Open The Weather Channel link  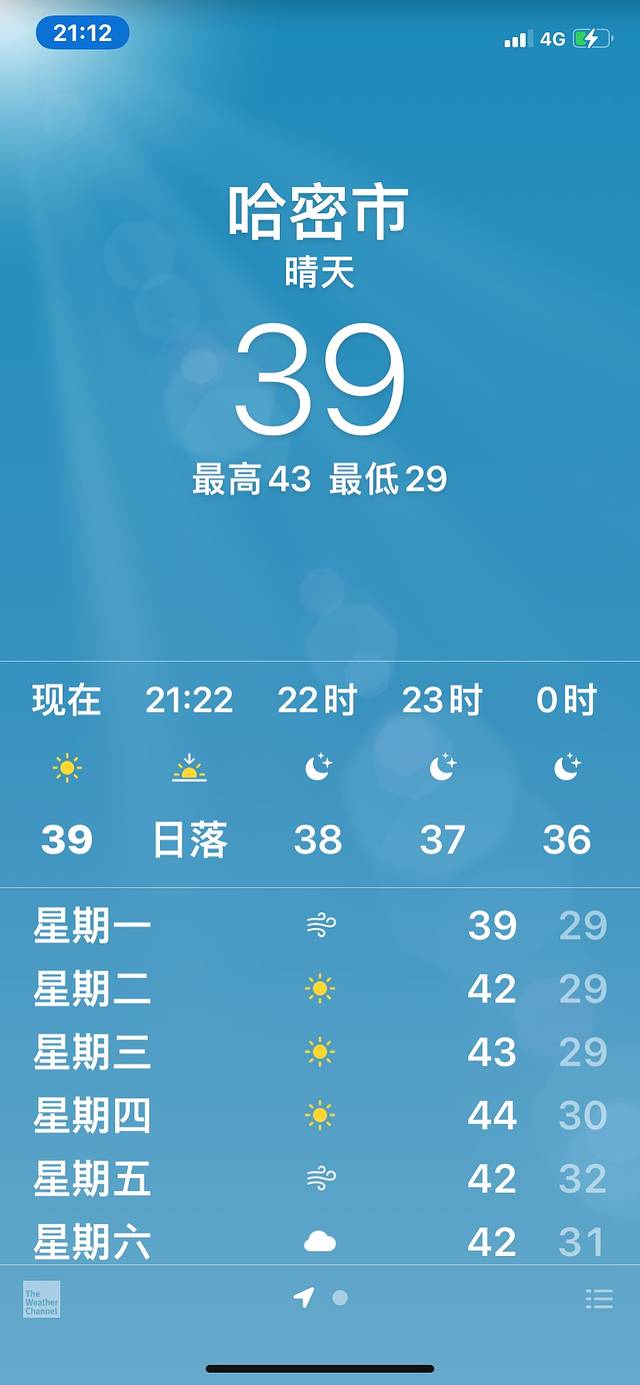[x=42, y=1299]
